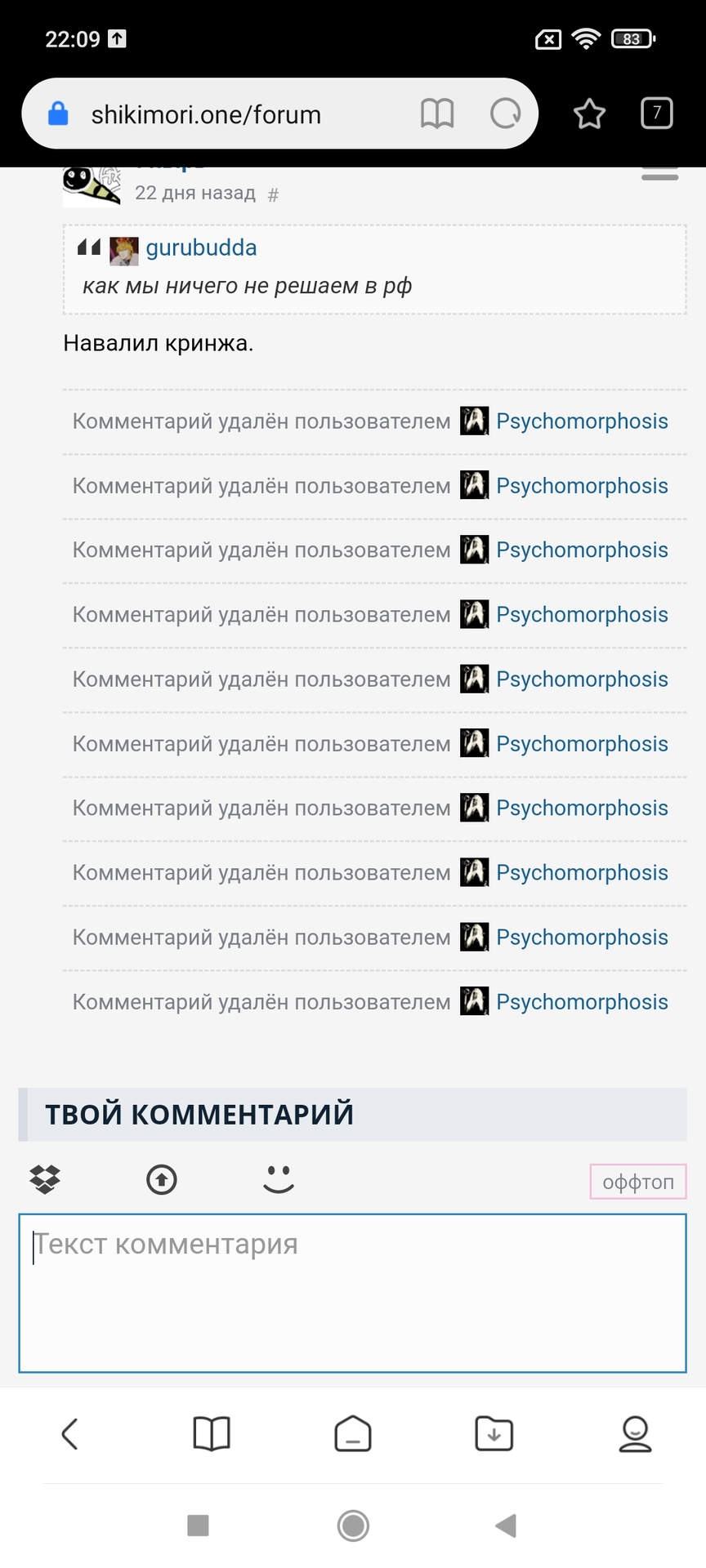
Task: Focus the Текст комментария field
Action: click(x=352, y=1293)
